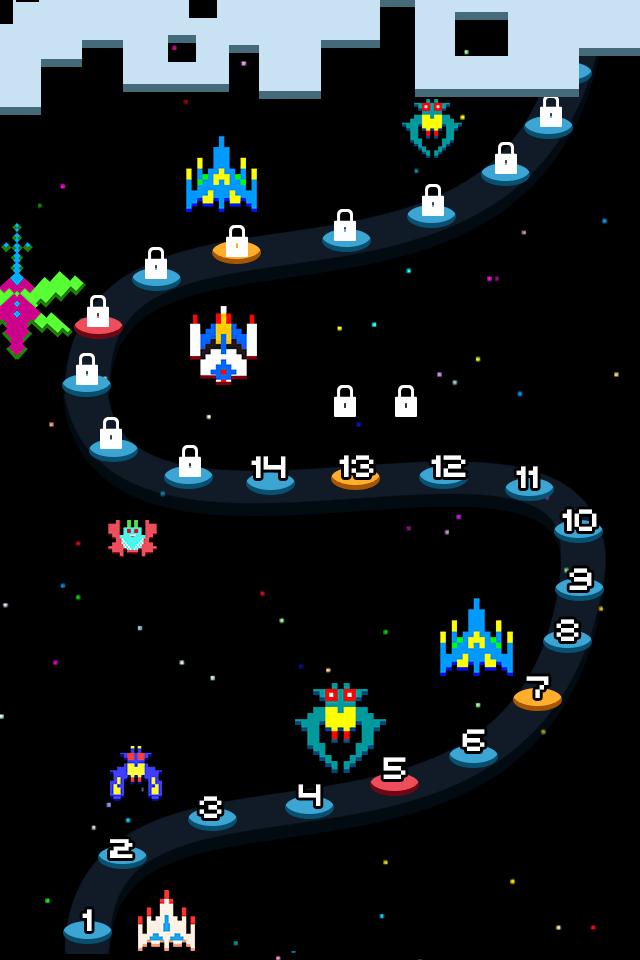Select level 1 node
The width and height of the screenshot is (640, 960).
tap(87, 927)
